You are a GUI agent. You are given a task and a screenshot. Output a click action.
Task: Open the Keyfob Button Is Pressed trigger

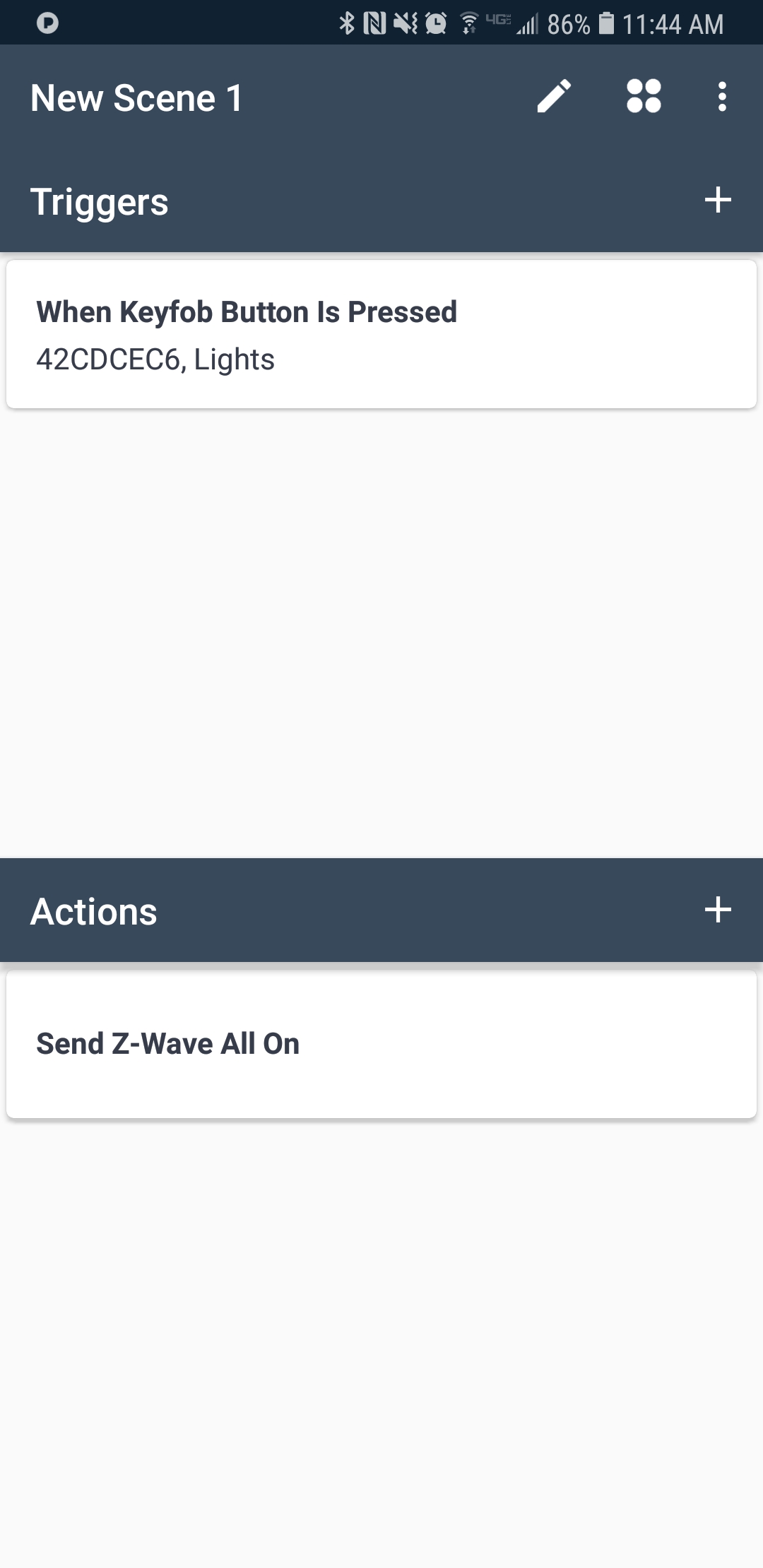pyautogui.click(x=381, y=334)
